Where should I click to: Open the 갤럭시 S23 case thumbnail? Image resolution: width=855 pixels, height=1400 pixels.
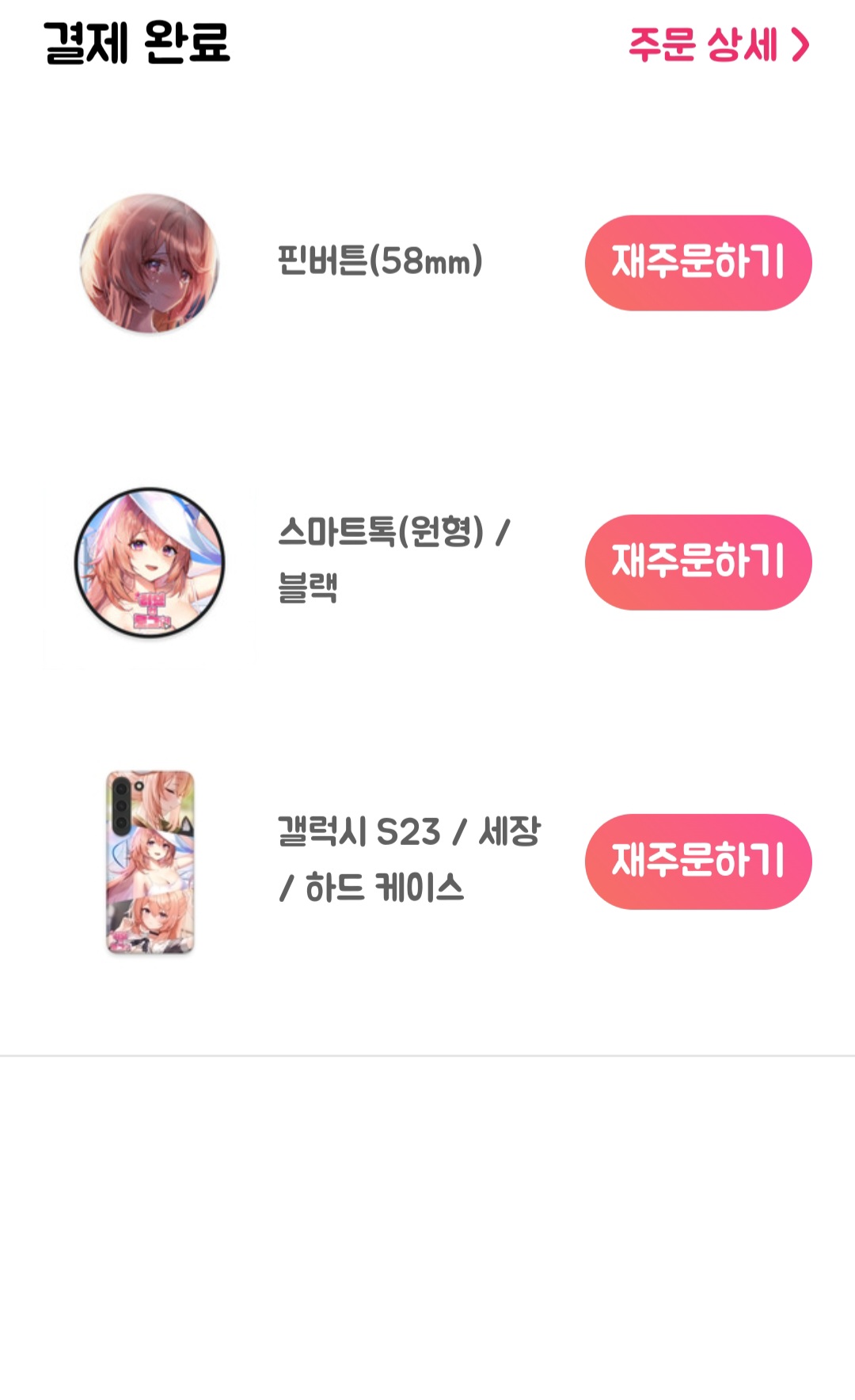[x=150, y=862]
